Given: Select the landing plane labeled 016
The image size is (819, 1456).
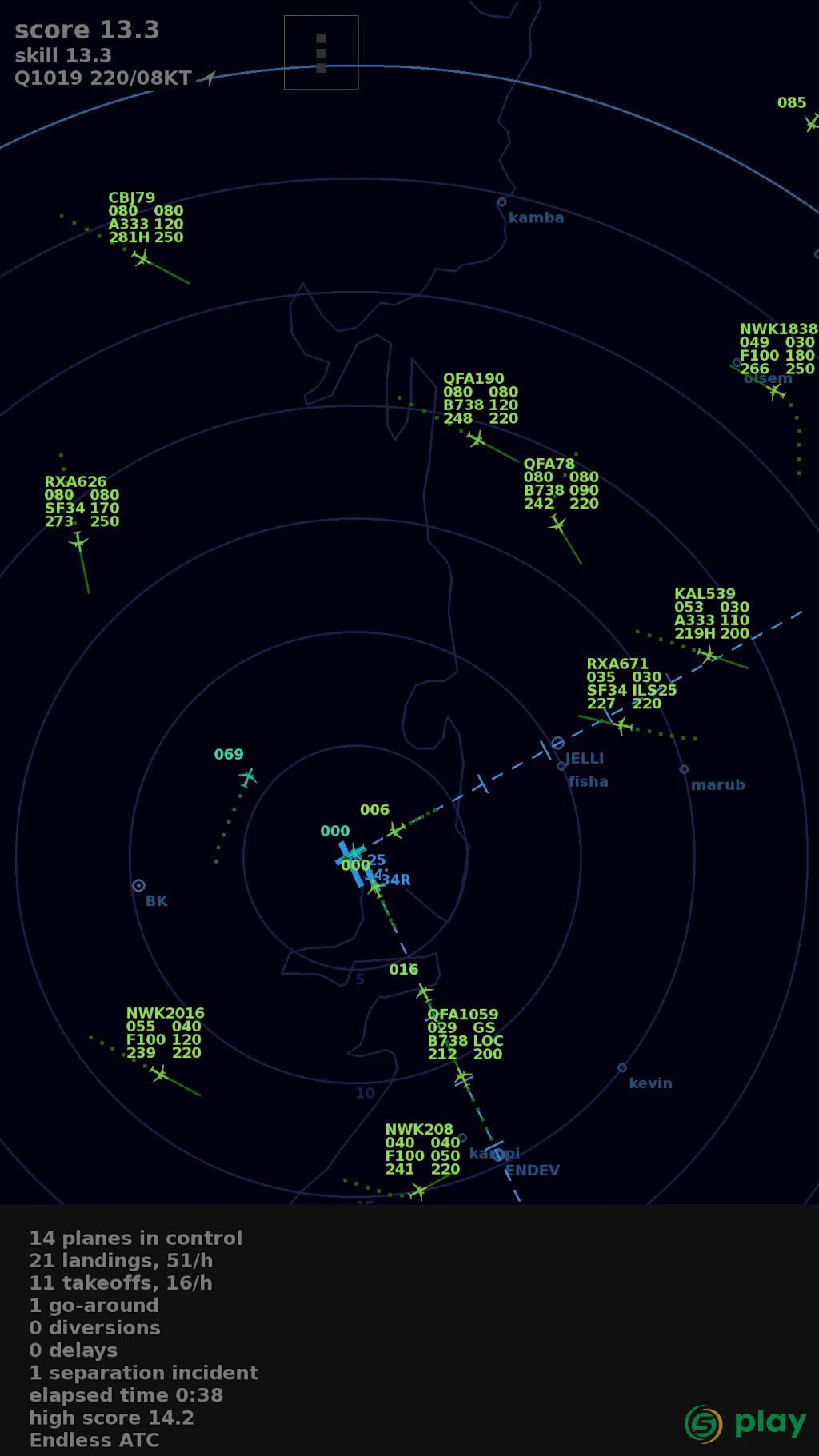Looking at the screenshot, I should pyautogui.click(x=424, y=992).
